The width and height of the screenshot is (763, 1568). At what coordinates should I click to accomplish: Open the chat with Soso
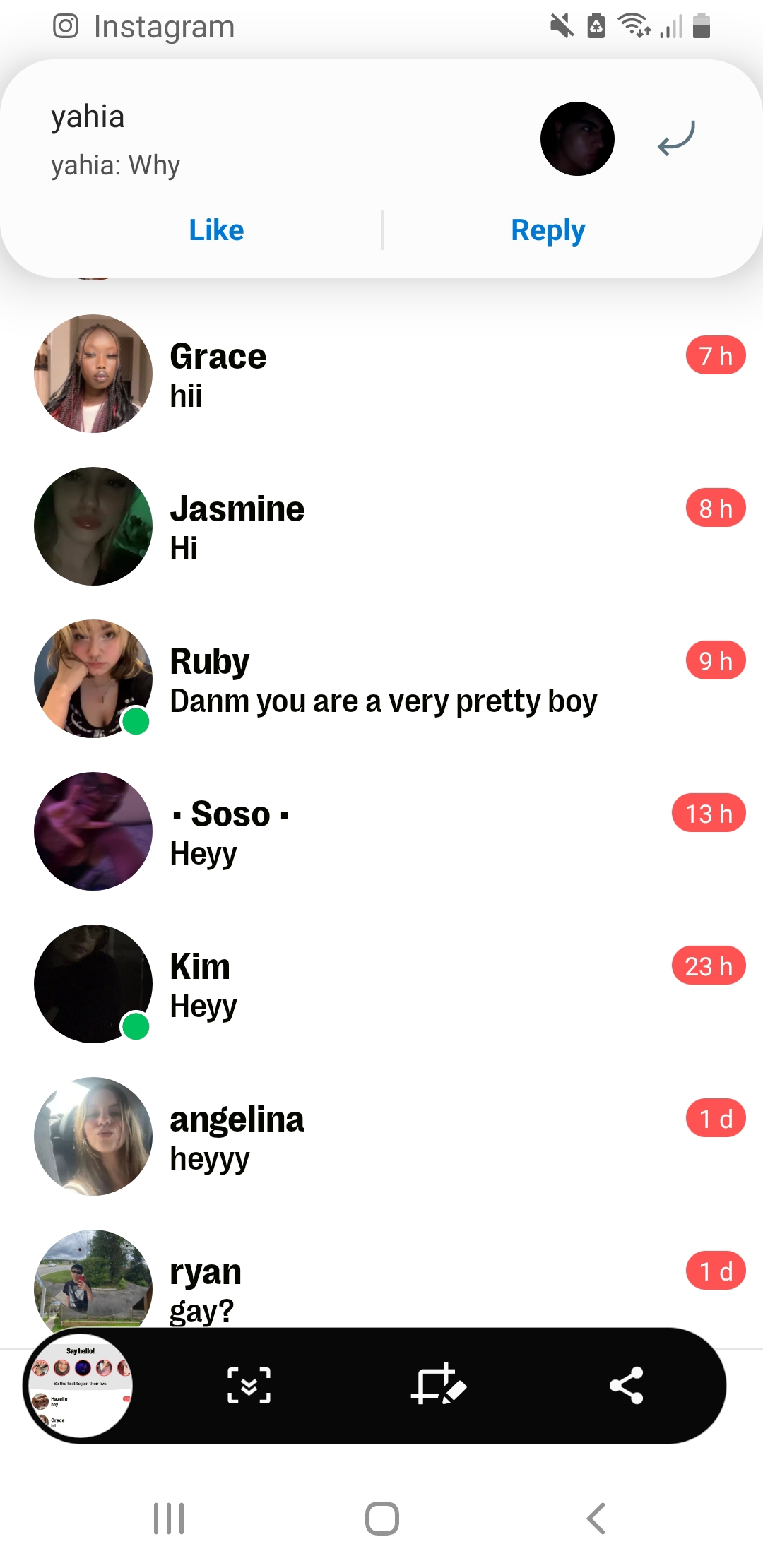pyautogui.click(x=381, y=832)
